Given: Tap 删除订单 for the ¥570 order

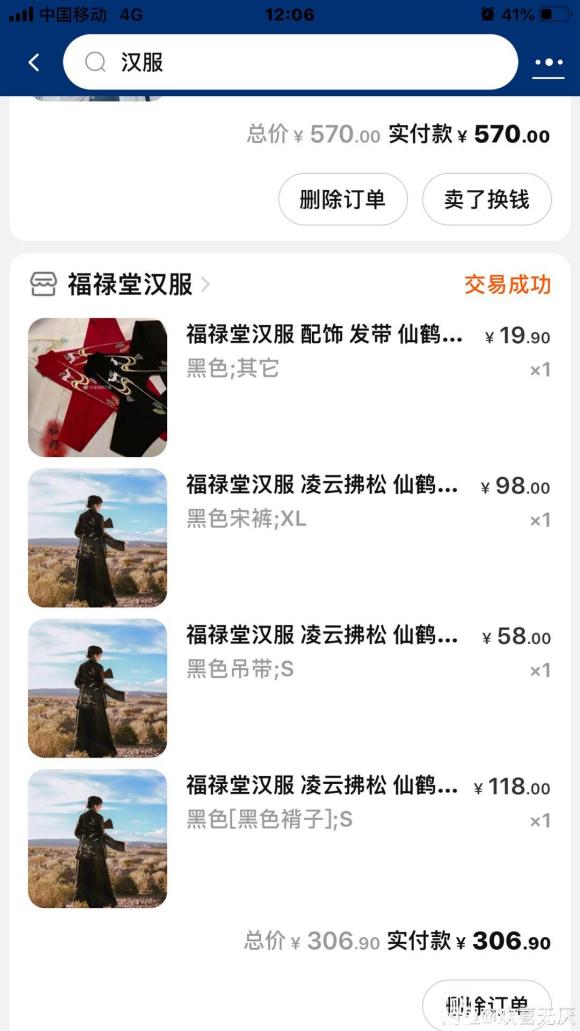Looking at the screenshot, I should pos(343,199).
